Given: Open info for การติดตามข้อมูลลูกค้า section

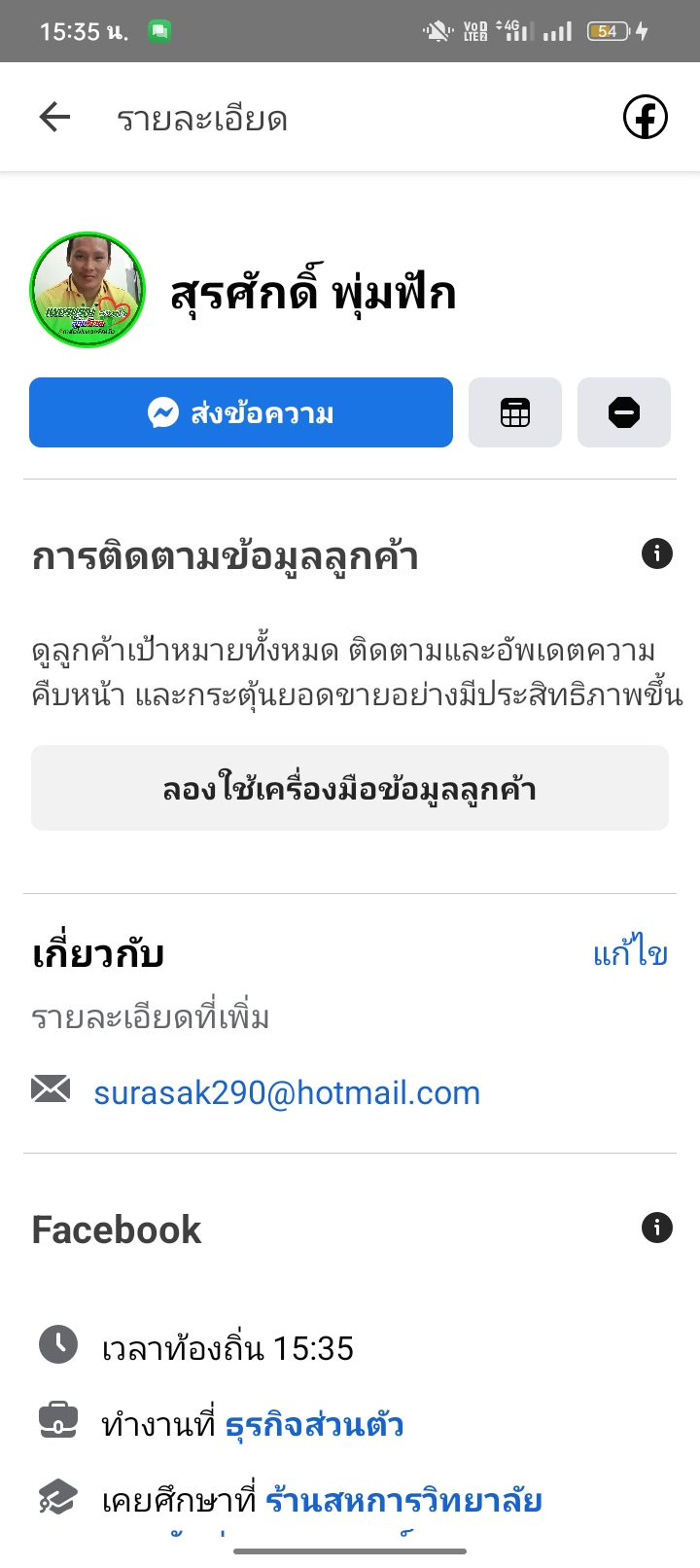Looking at the screenshot, I should tap(657, 553).
